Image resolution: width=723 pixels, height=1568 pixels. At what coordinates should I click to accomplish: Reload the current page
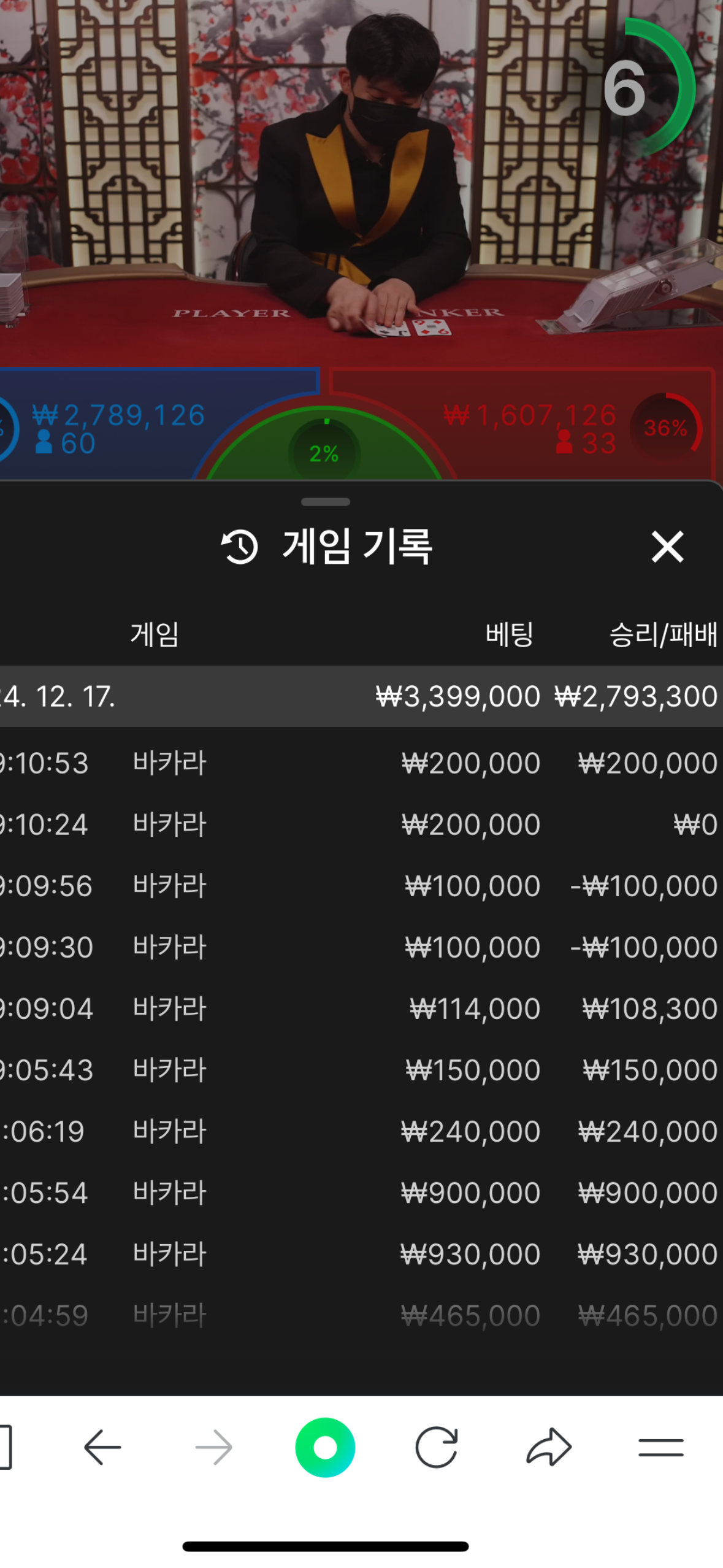[436, 1447]
